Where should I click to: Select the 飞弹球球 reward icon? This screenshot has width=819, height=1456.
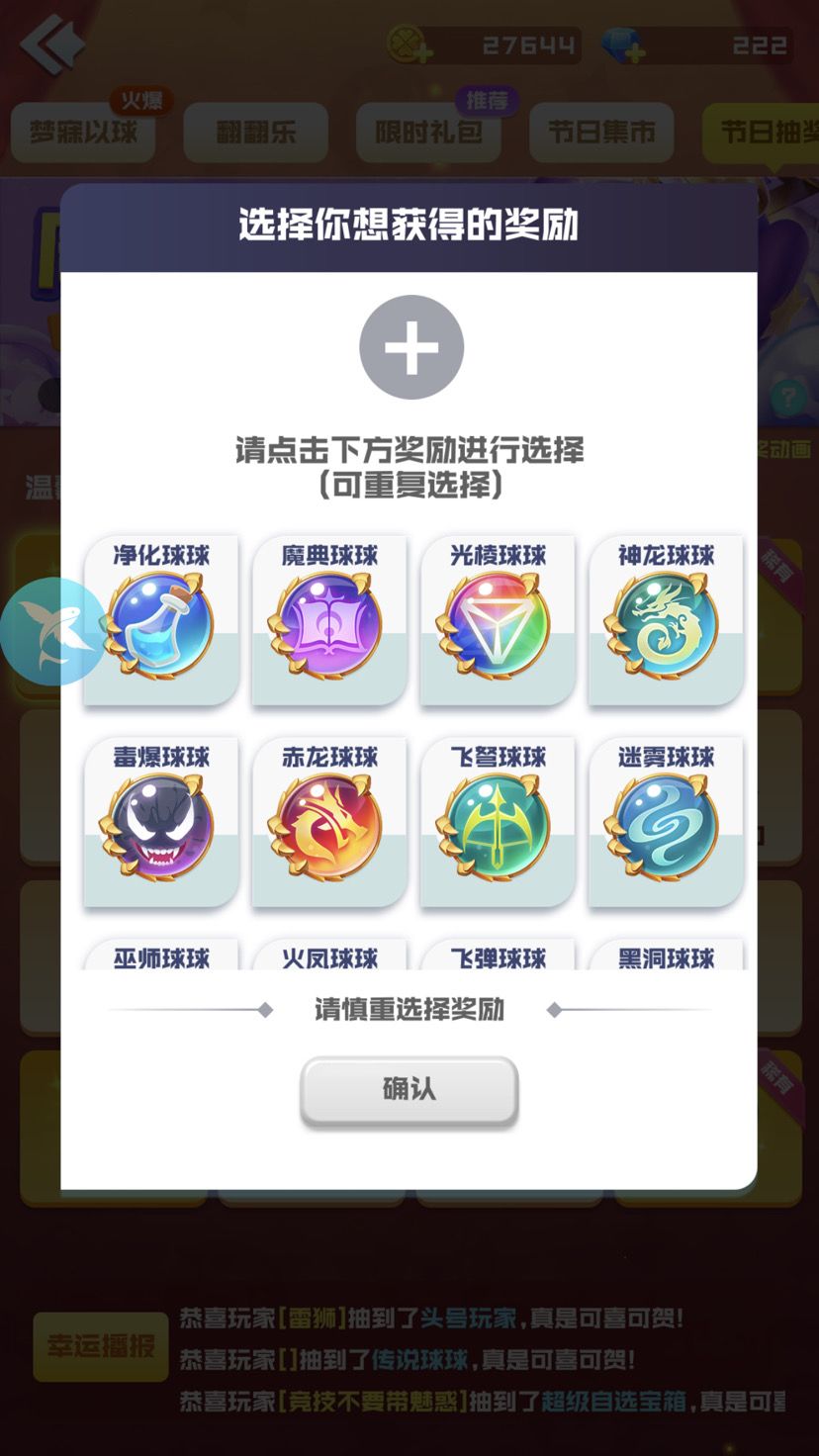(498, 957)
